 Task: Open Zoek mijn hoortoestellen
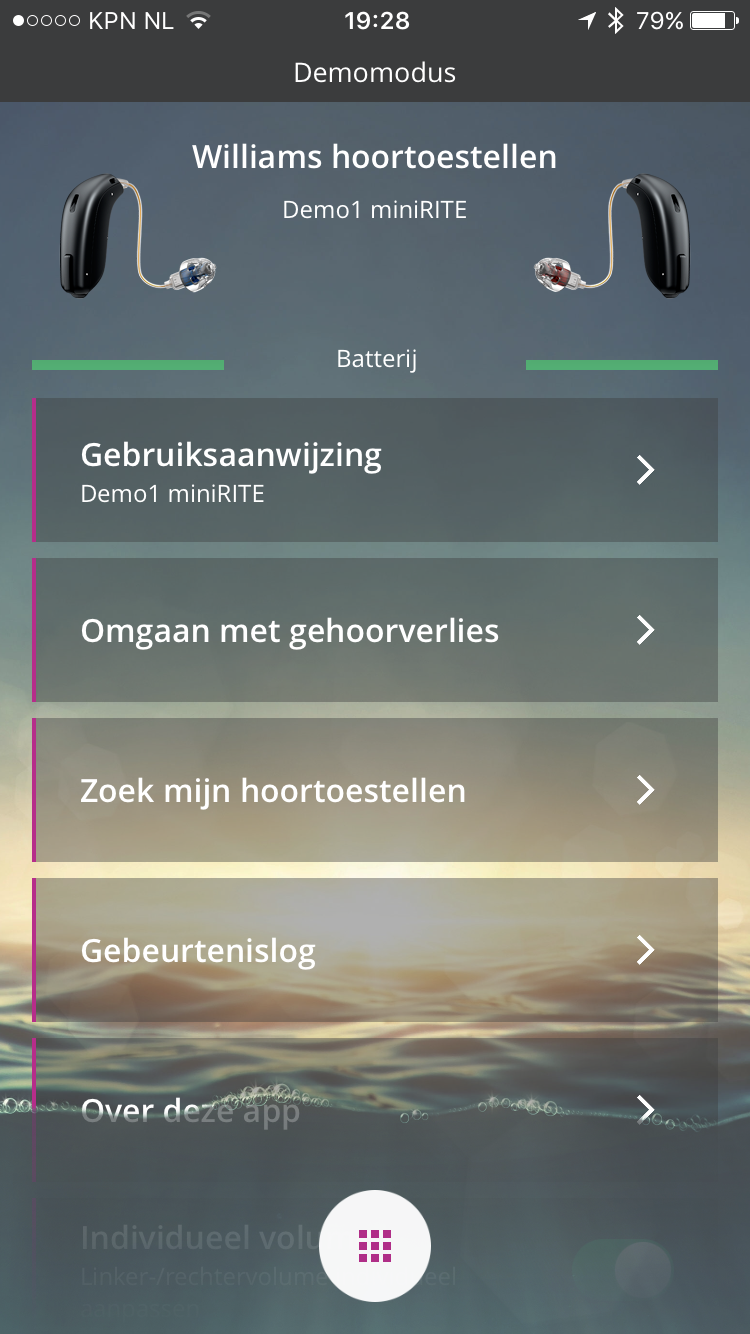(375, 790)
